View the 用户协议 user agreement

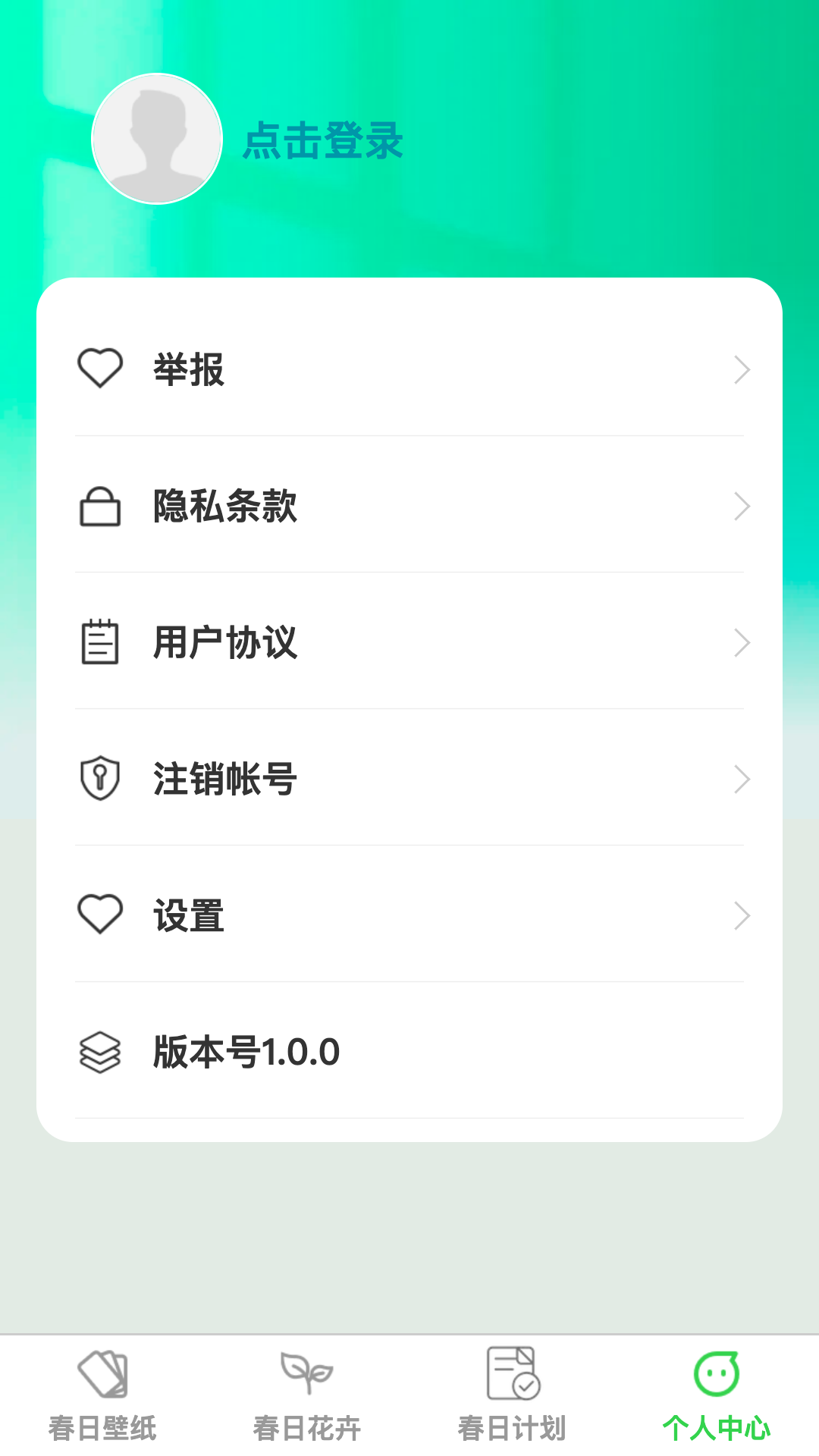tap(409, 642)
